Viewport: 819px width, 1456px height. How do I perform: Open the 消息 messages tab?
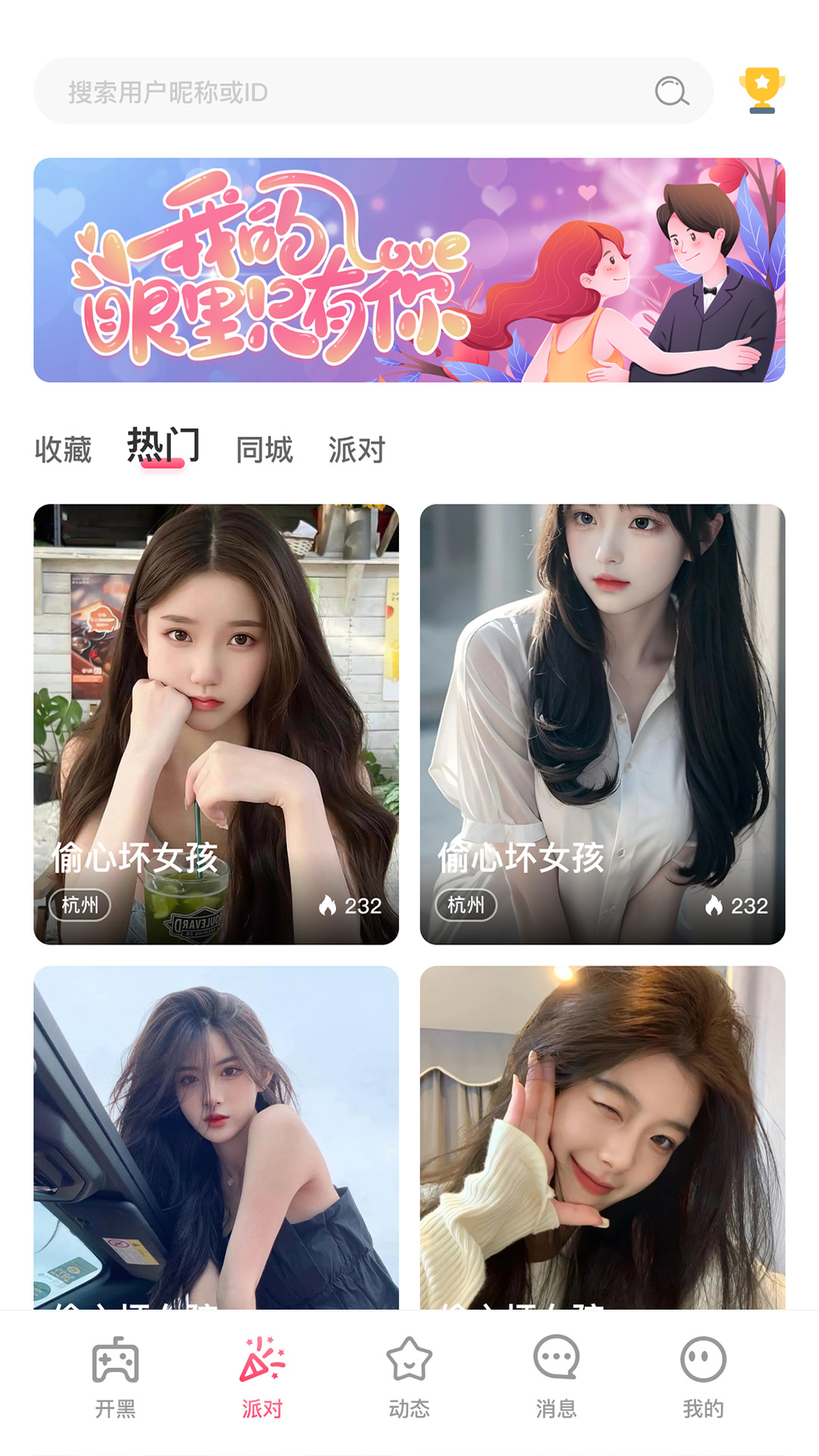click(x=556, y=1377)
